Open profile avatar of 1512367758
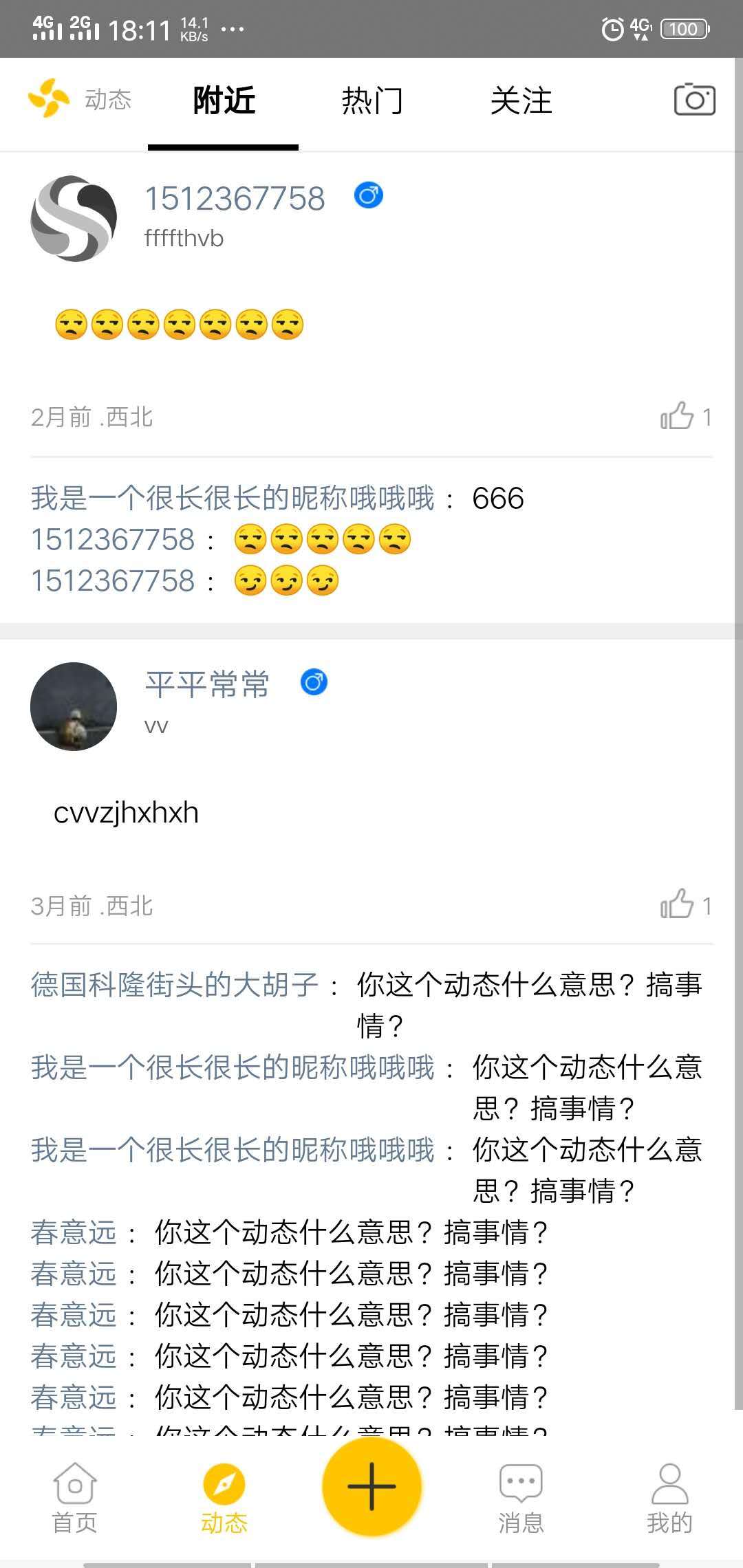 tap(74, 218)
